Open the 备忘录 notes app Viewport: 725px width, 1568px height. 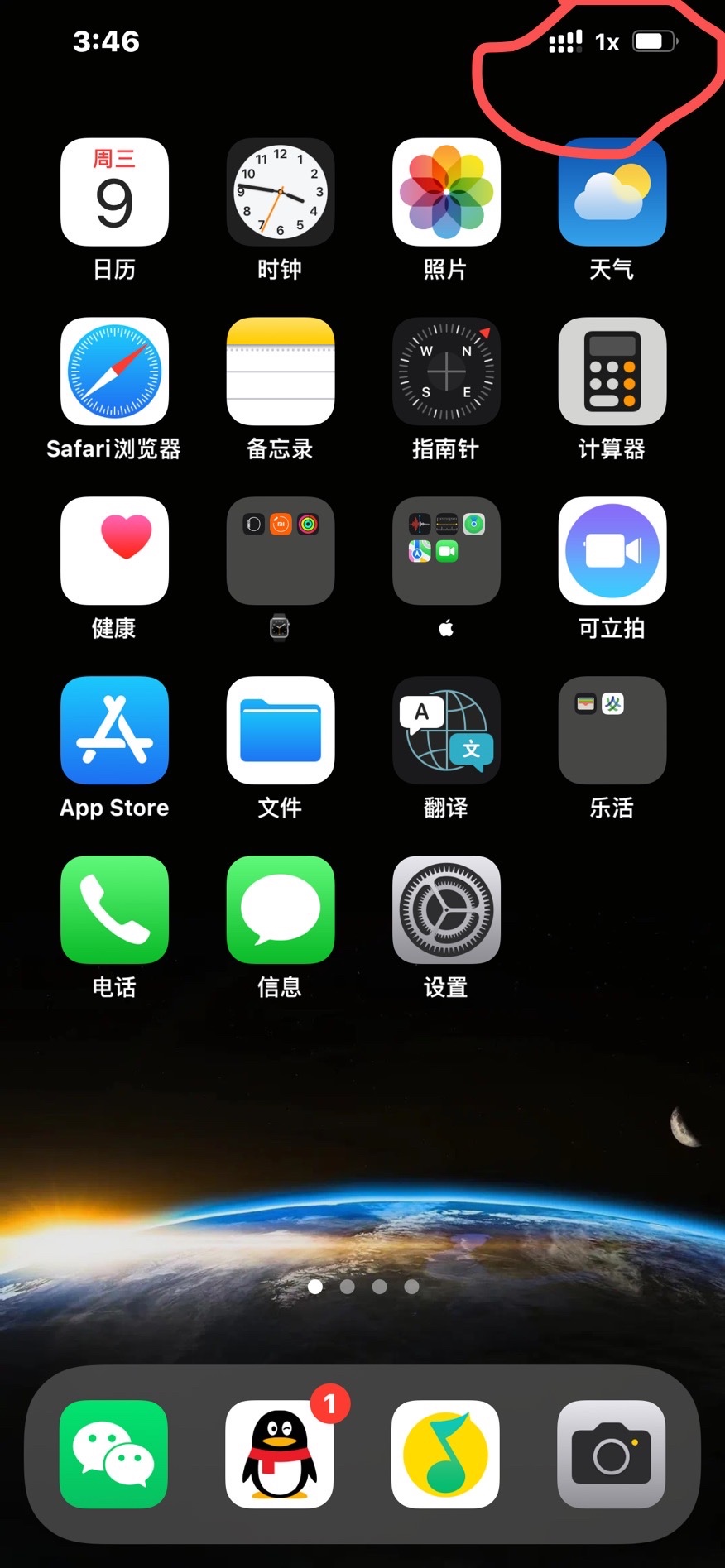point(281,372)
